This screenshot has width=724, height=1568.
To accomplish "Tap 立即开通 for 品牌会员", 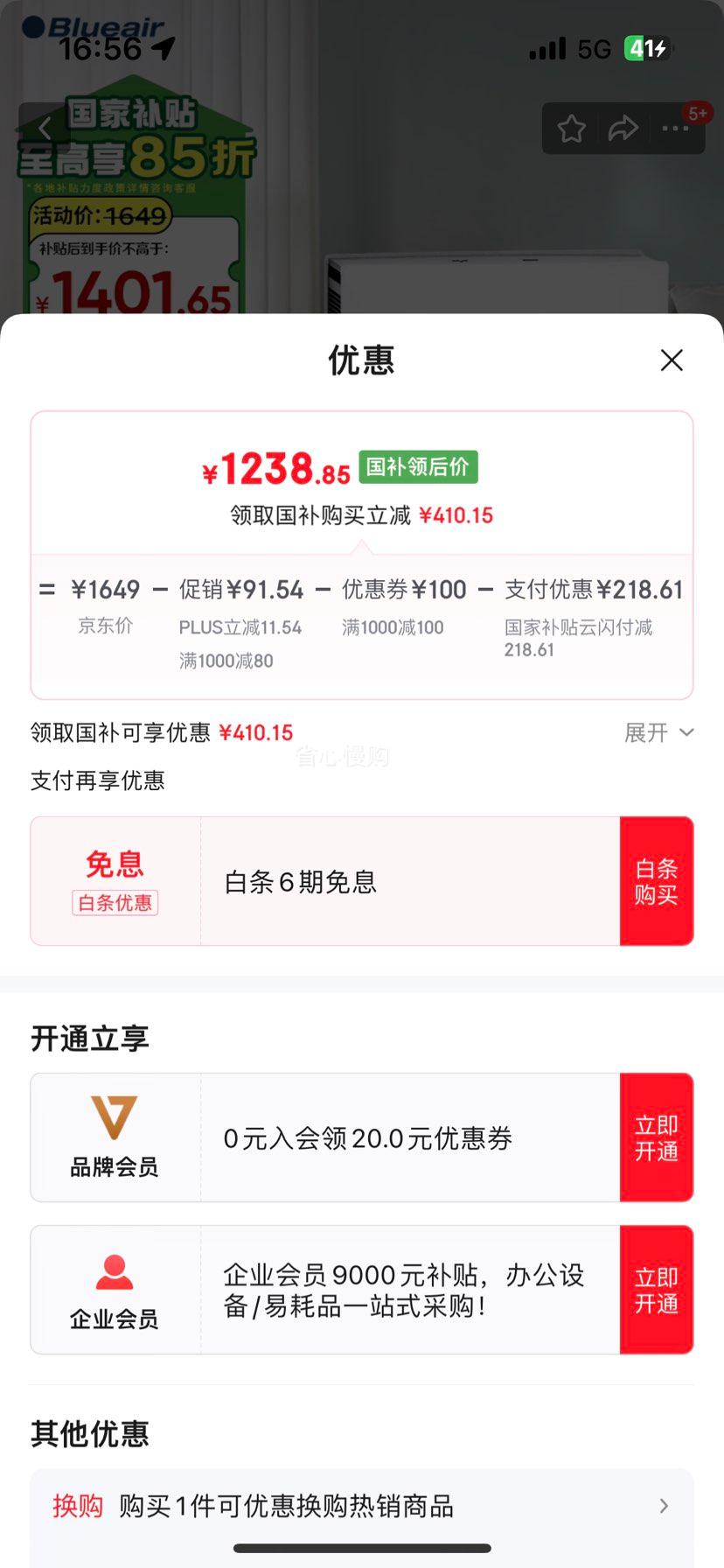I will tap(657, 1137).
